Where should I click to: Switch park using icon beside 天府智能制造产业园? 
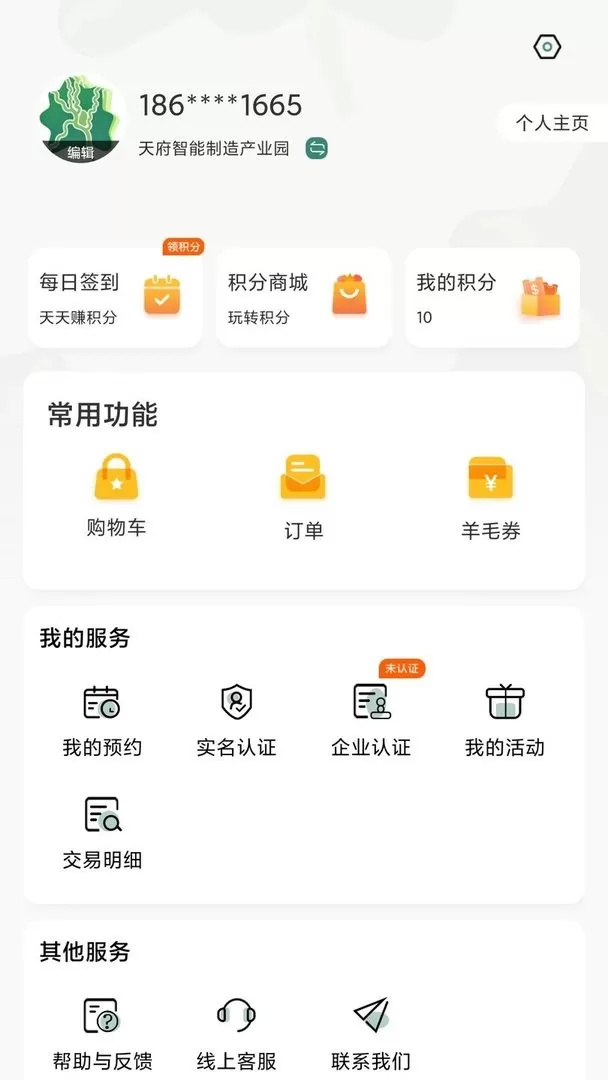[x=317, y=148]
